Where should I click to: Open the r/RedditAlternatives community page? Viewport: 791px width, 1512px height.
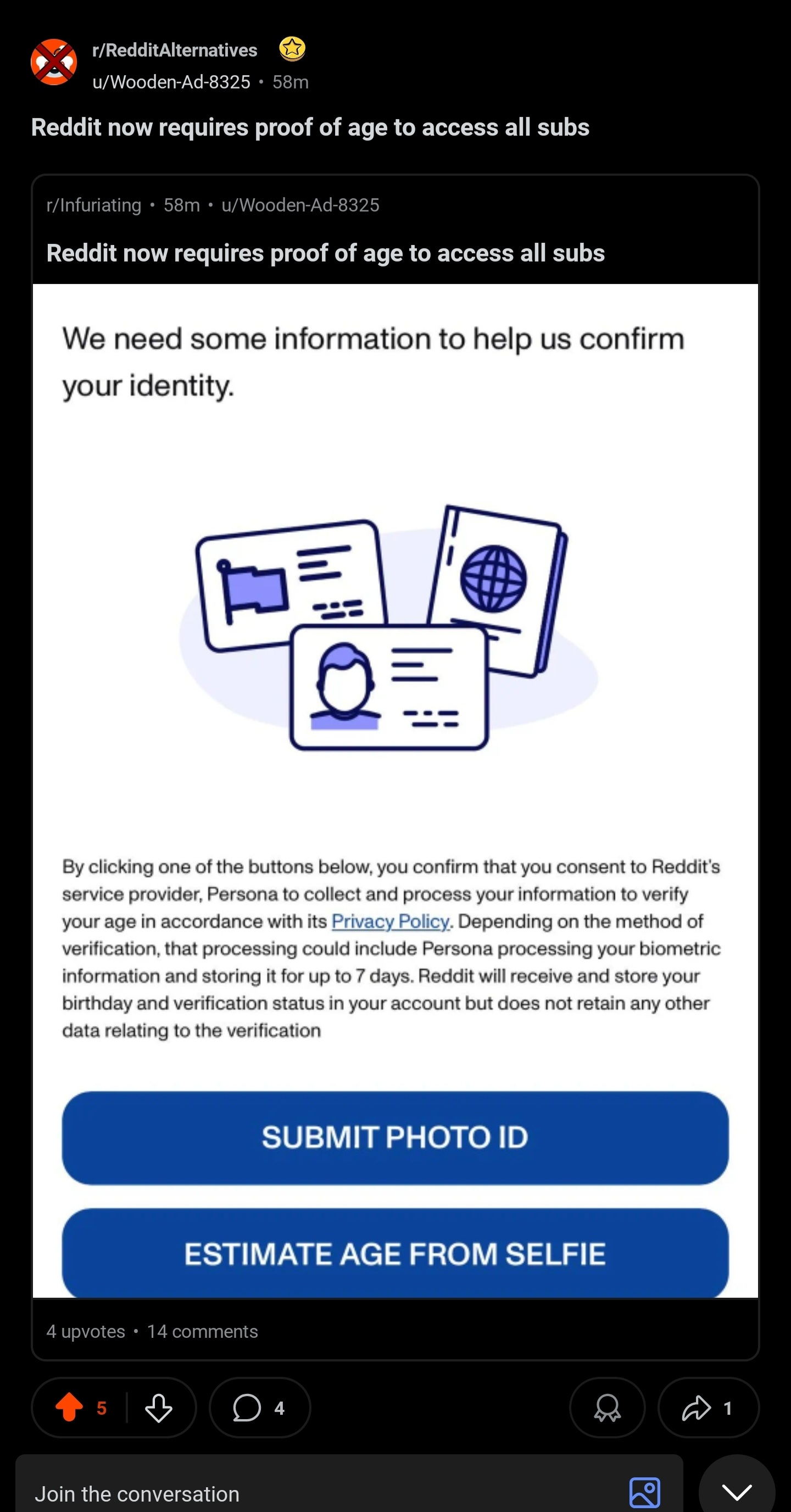click(174, 51)
